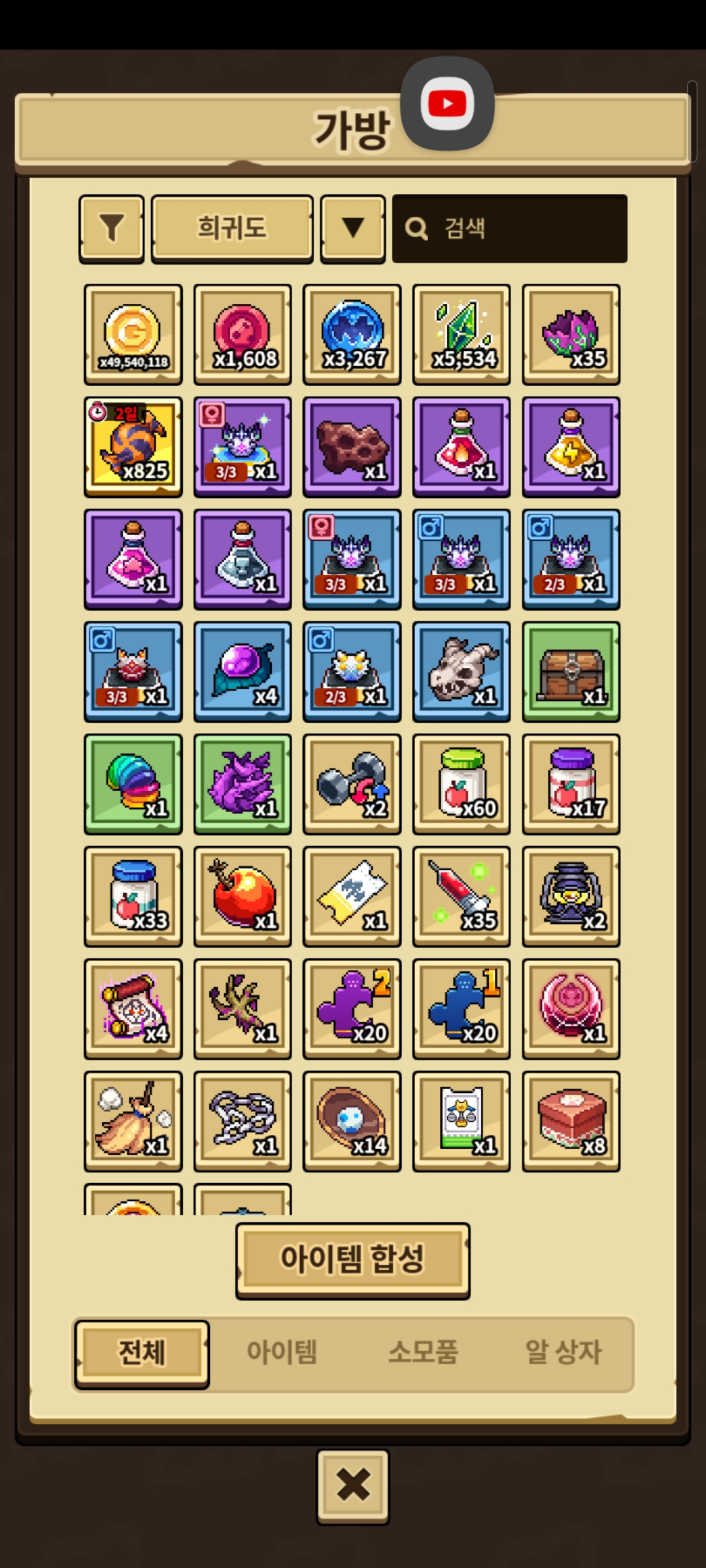
Task: Open the filter funnel button
Action: click(x=111, y=229)
